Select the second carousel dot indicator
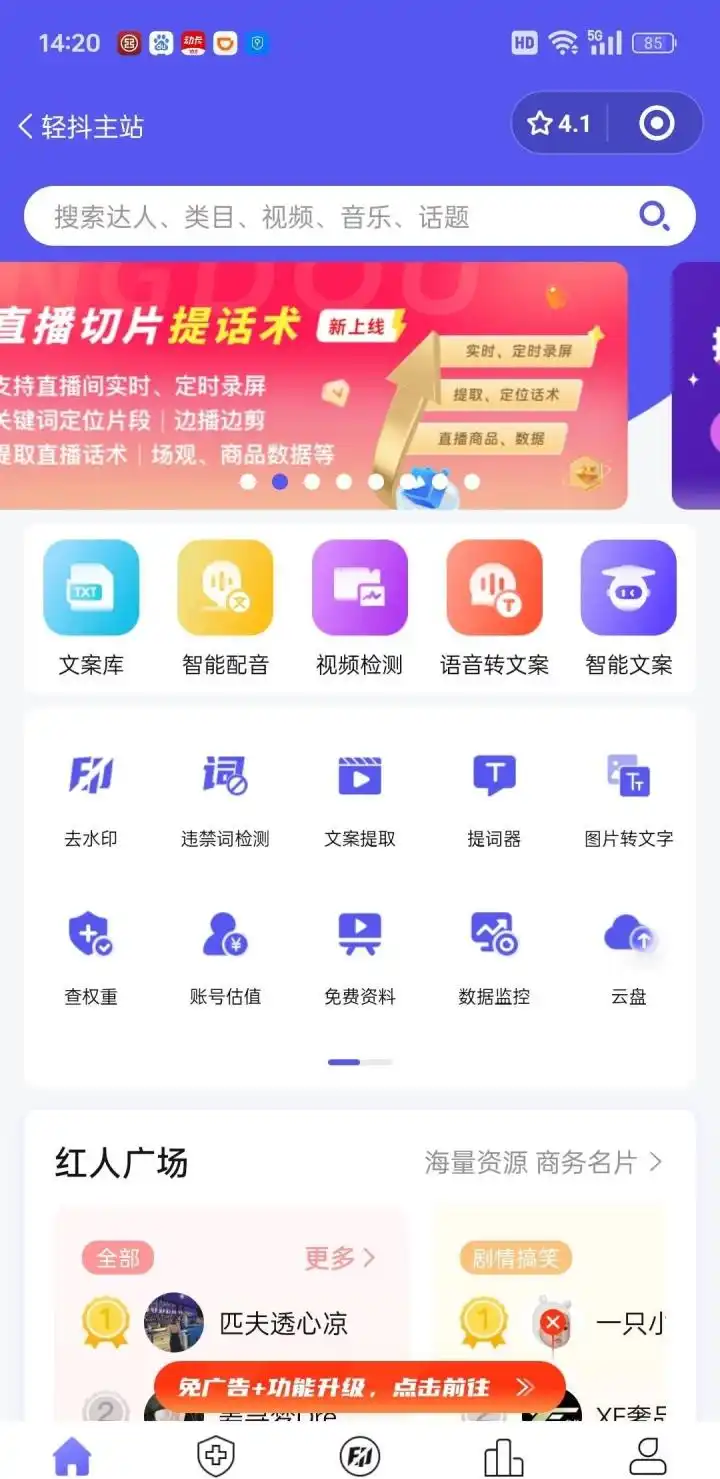 tap(280, 482)
